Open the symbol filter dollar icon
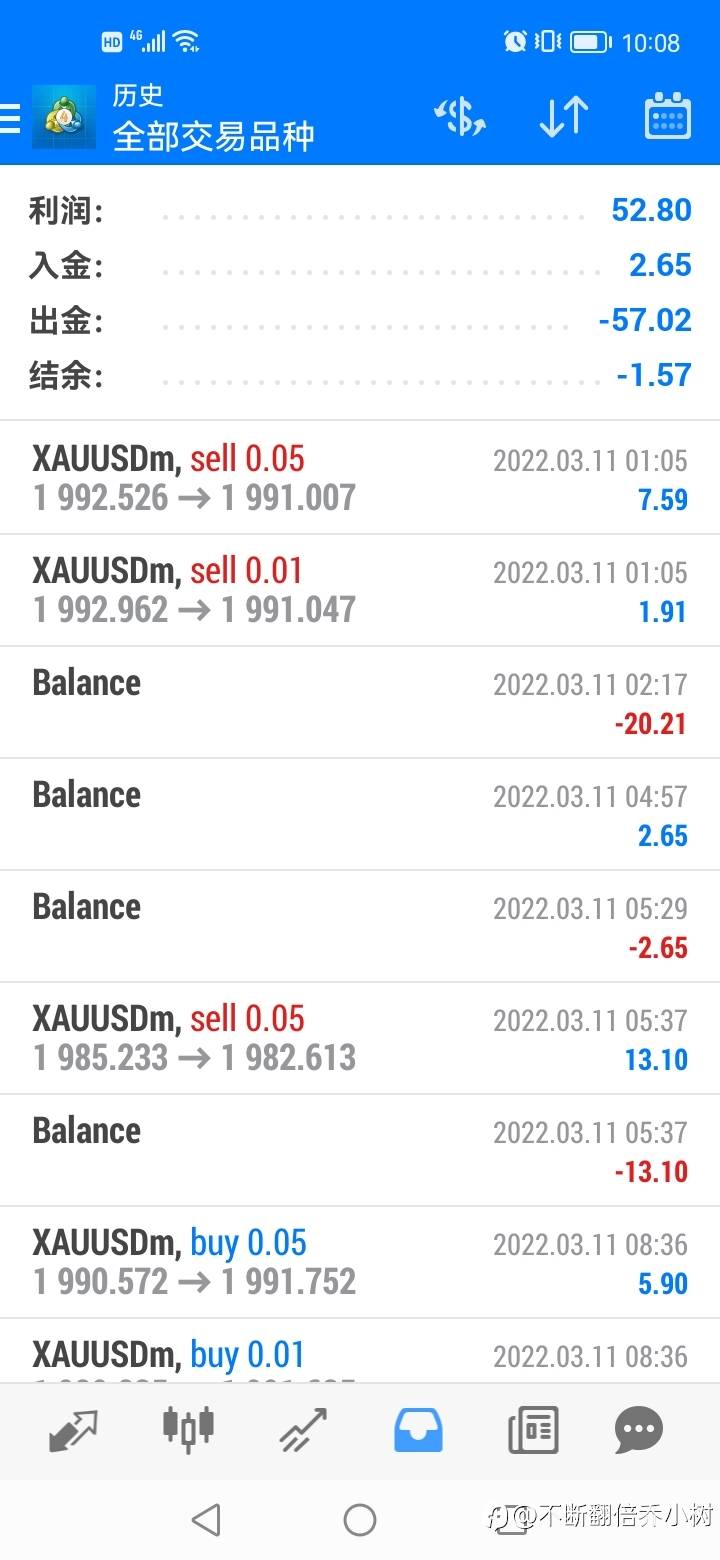 click(x=460, y=118)
